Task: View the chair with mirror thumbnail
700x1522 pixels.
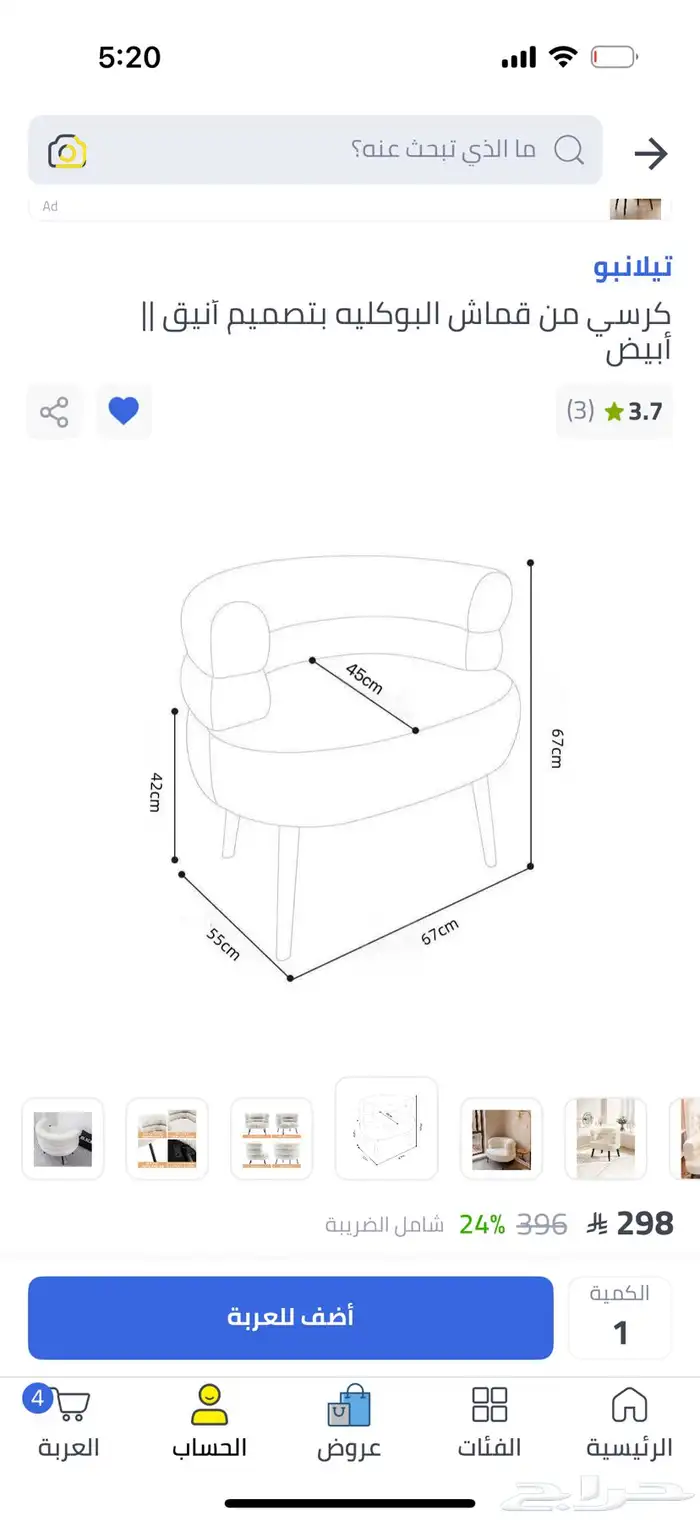Action: coord(605,1139)
